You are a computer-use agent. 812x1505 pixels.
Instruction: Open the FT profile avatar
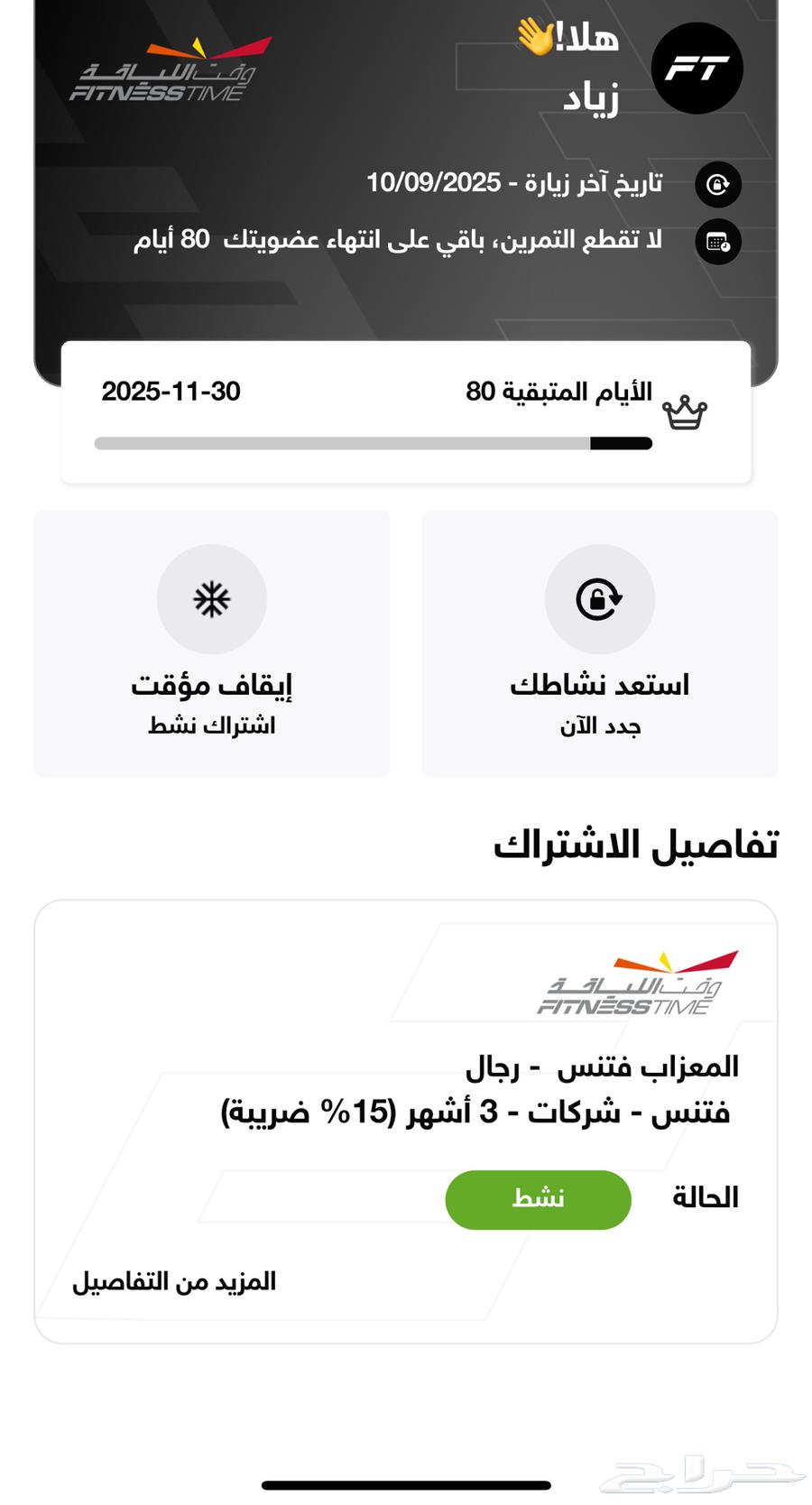click(x=697, y=69)
